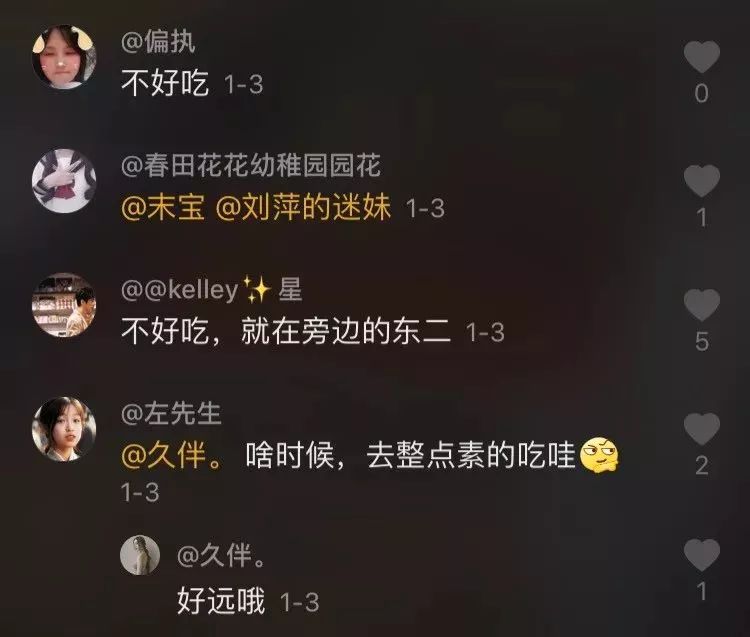The image size is (750, 637).
Task: Open 久伴's small reply avatar
Action: (x=140, y=554)
